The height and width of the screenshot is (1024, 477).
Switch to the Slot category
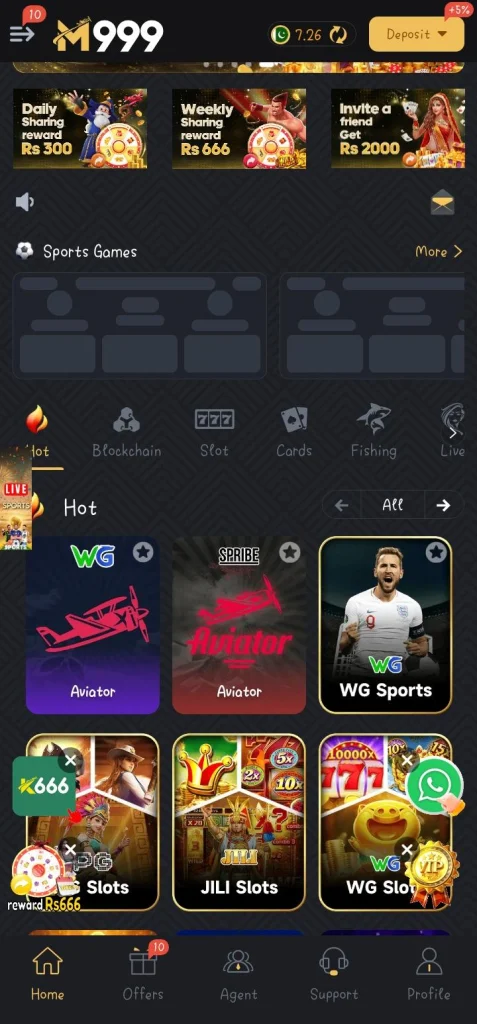click(214, 432)
